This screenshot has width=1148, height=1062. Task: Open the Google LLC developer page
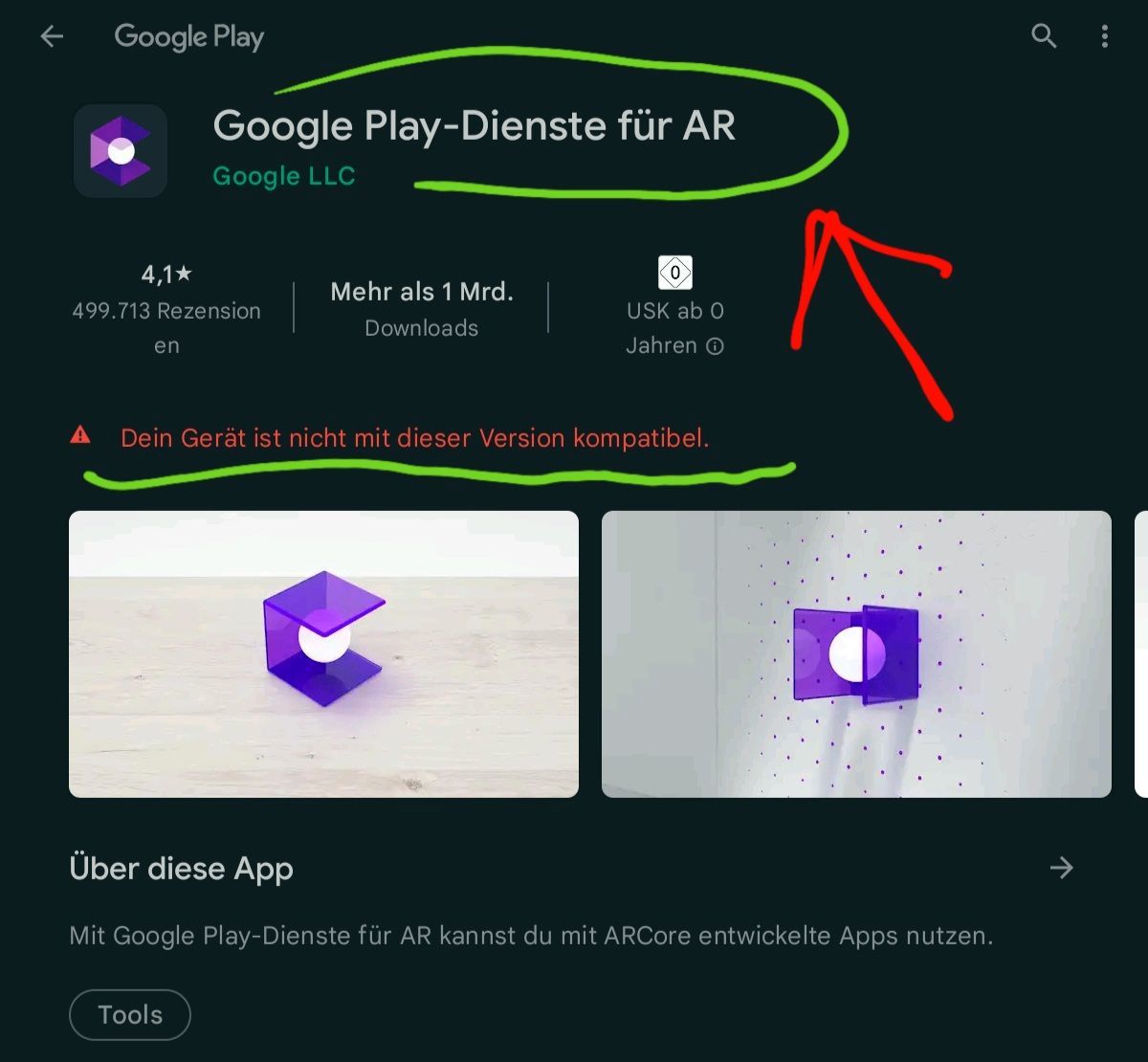point(283,176)
